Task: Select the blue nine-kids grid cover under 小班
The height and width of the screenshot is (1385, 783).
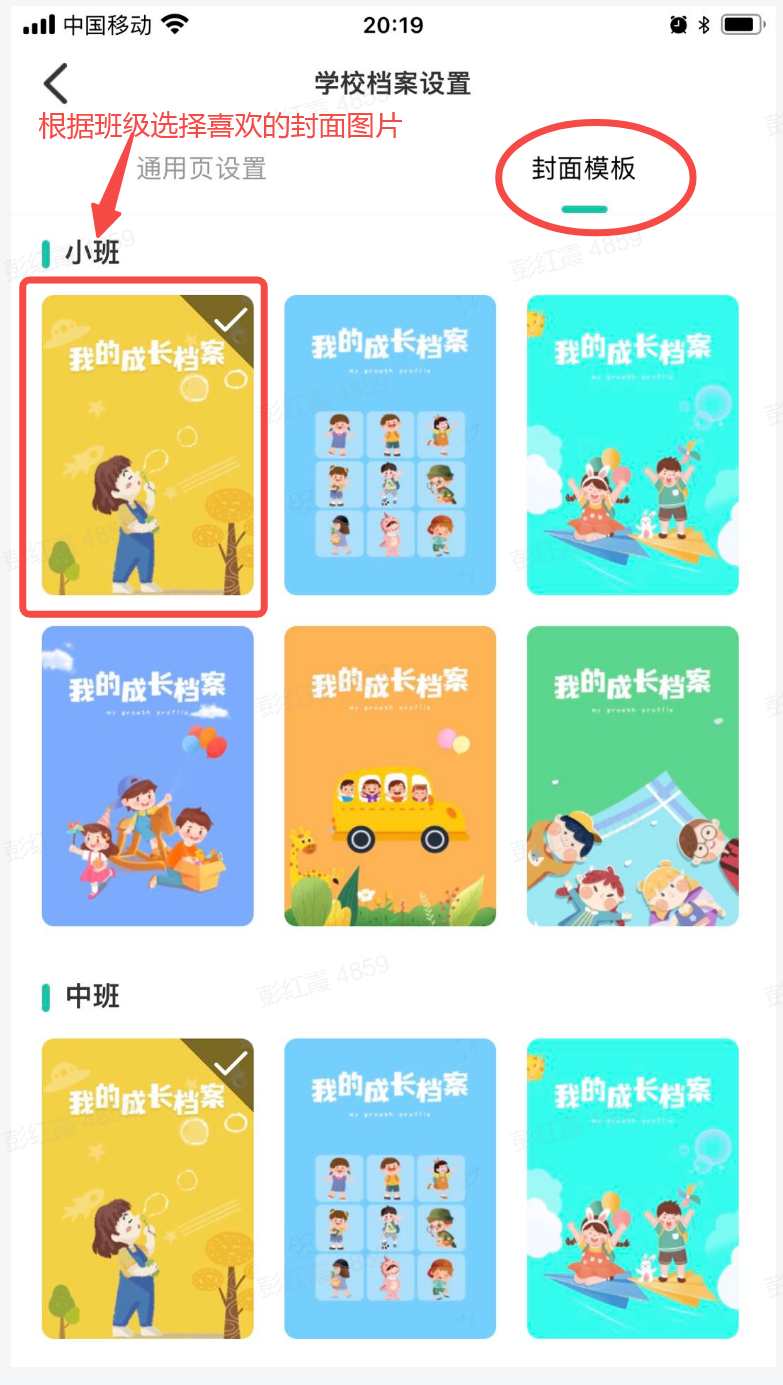Action: point(390,445)
